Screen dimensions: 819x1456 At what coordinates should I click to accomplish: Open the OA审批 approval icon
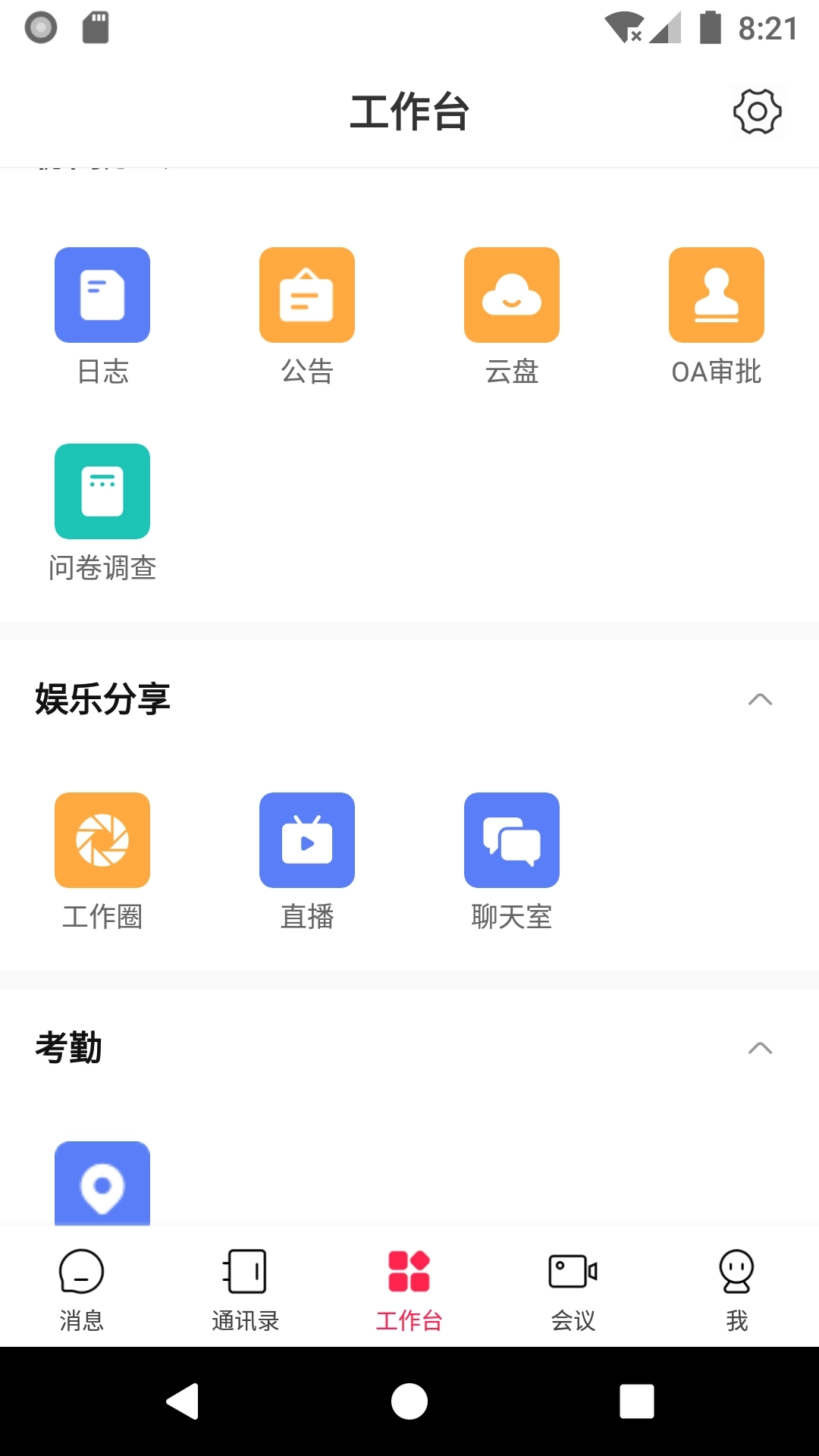click(x=717, y=294)
